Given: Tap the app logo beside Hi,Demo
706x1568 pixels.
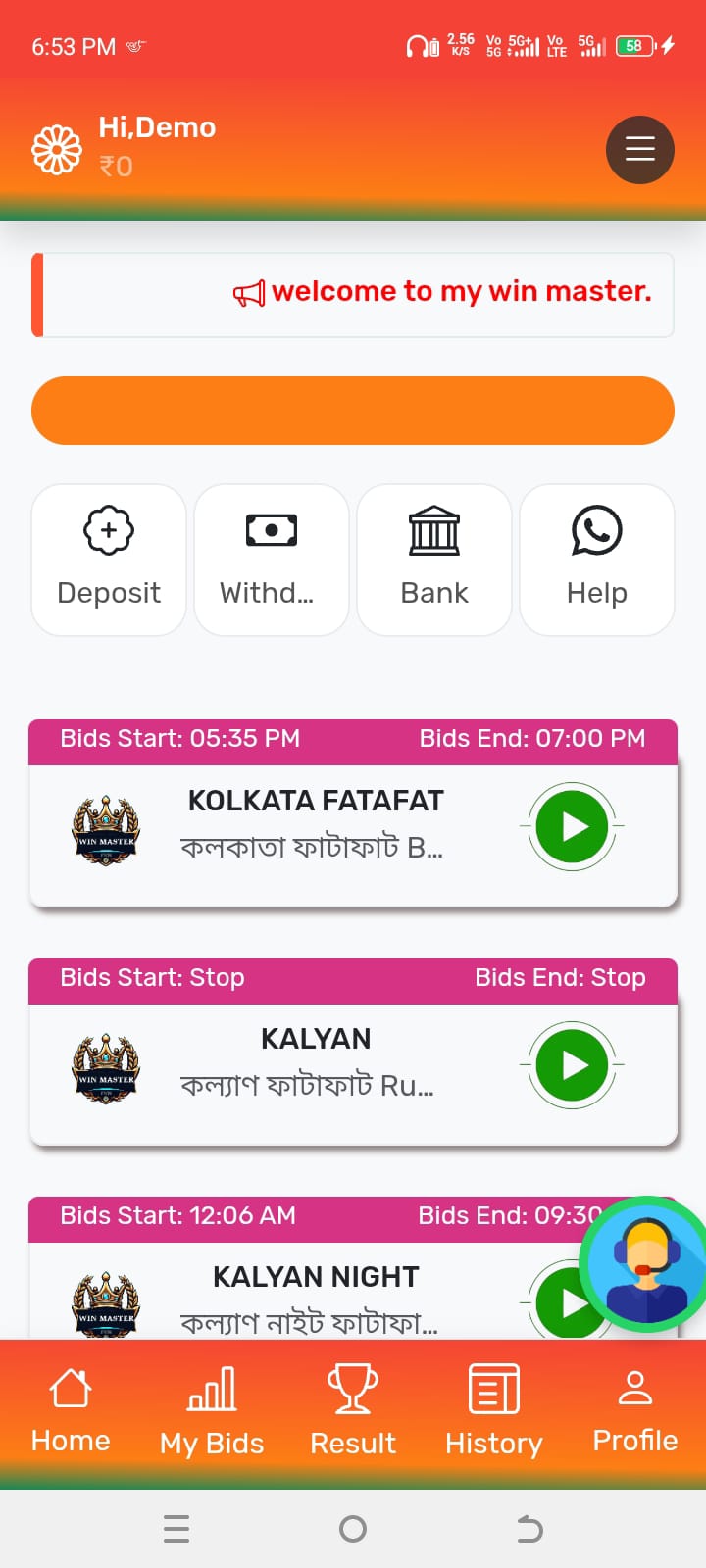Looking at the screenshot, I should (57, 149).
